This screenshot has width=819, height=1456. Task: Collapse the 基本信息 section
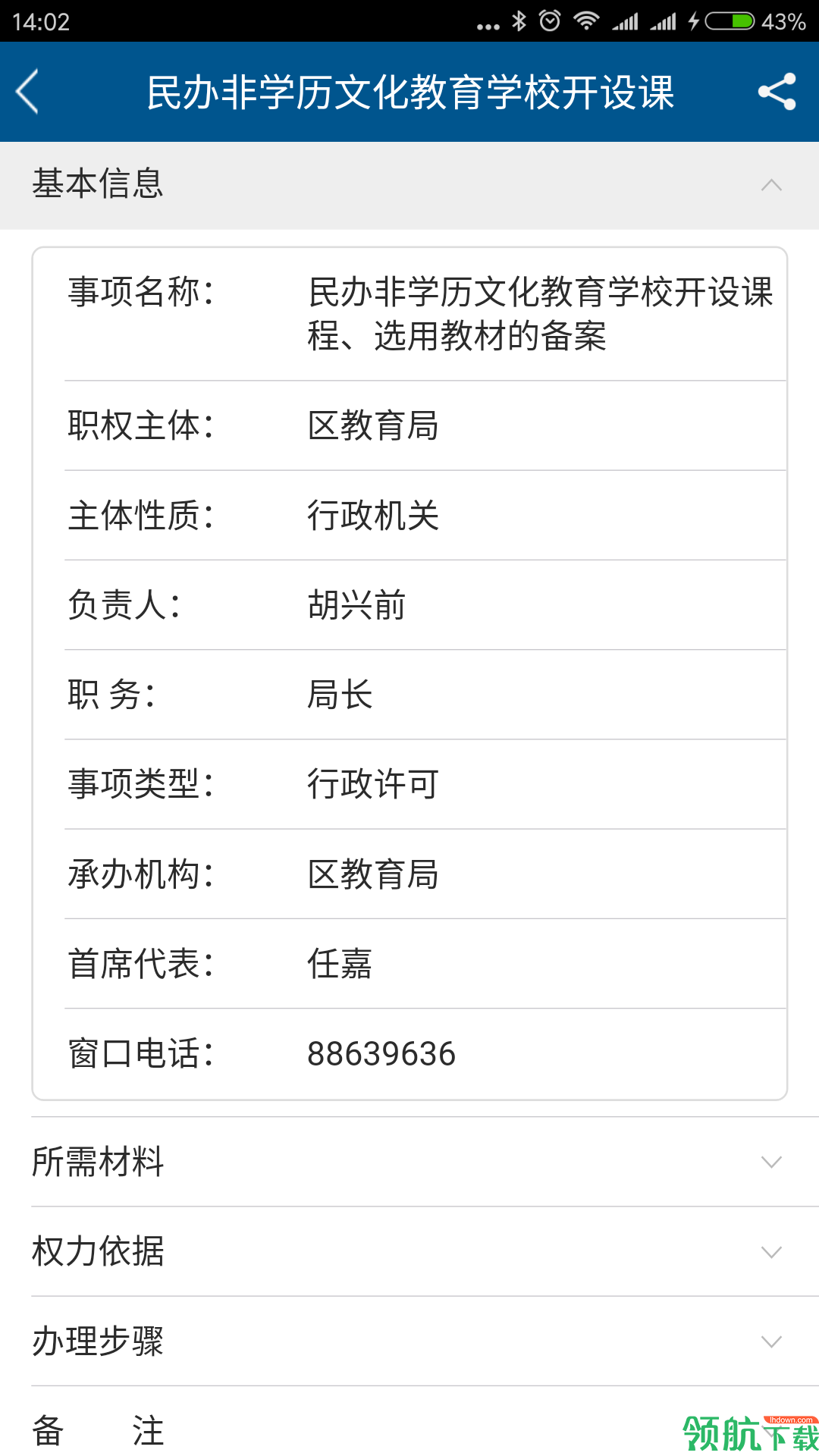pyautogui.click(x=770, y=185)
